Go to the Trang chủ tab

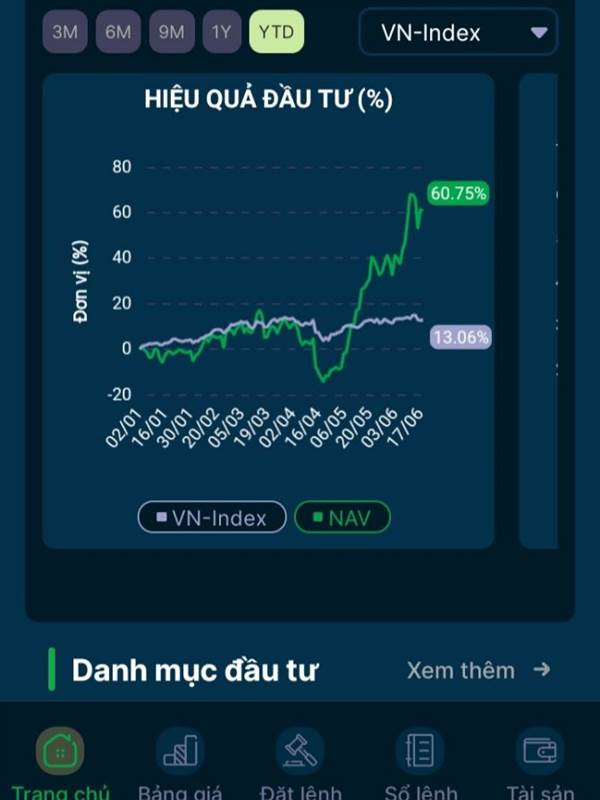click(60, 762)
